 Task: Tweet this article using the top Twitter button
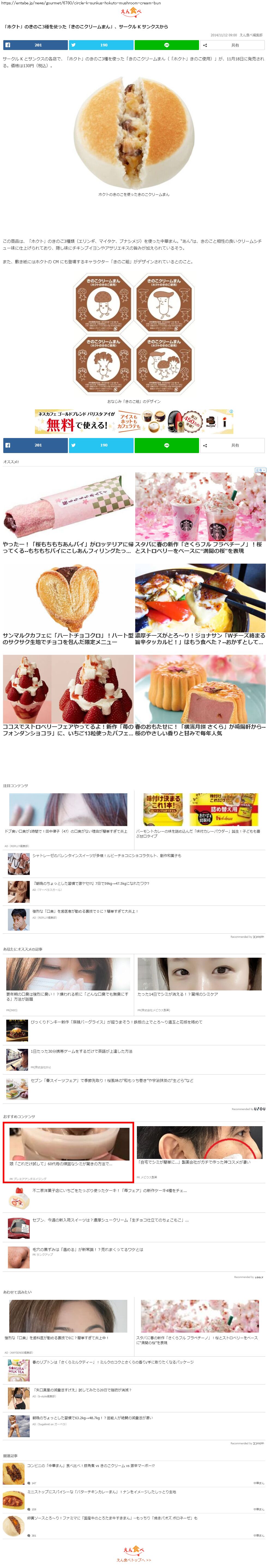coord(101,45)
